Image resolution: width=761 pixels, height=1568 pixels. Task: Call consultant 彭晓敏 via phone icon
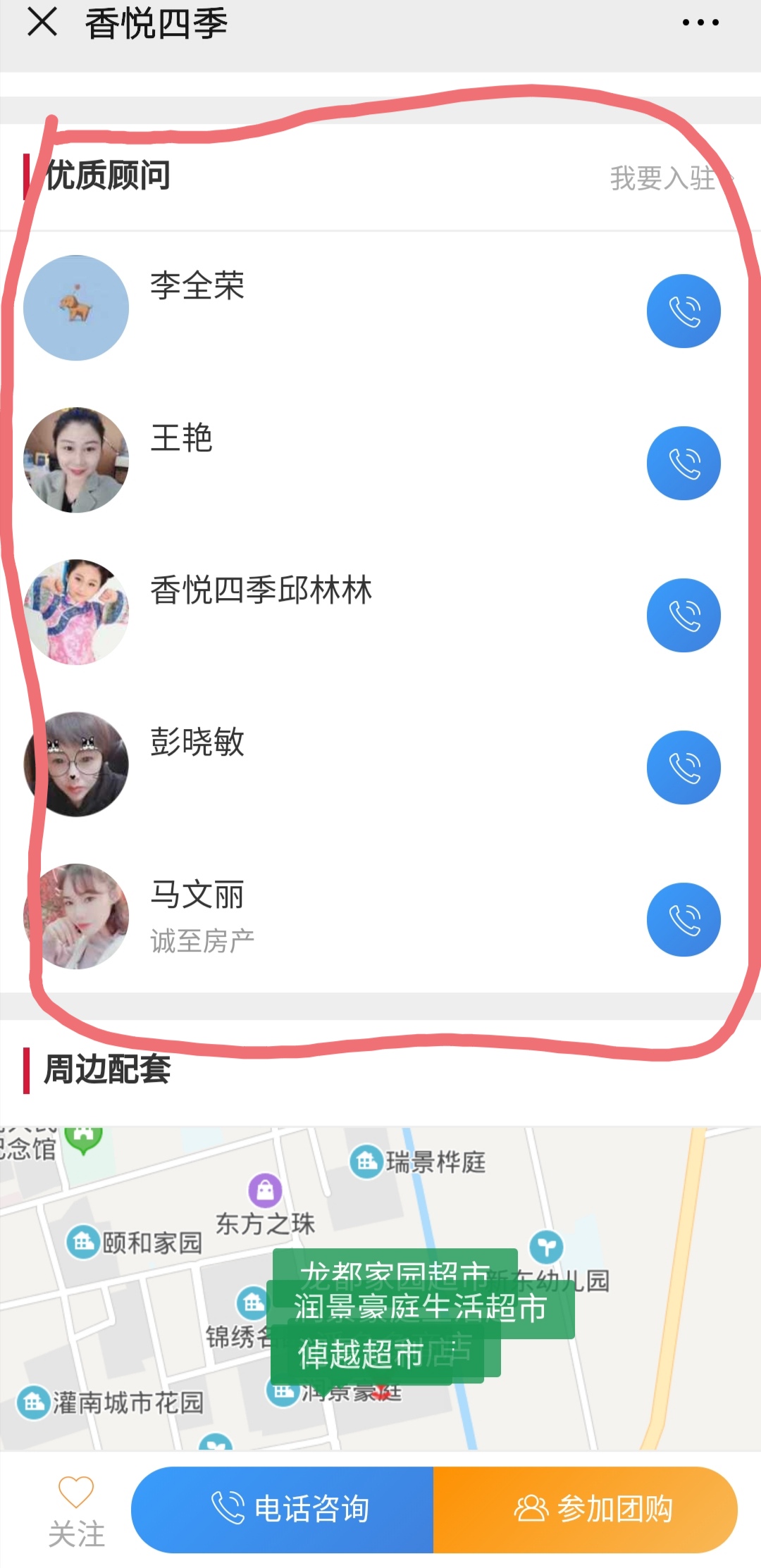[x=683, y=768]
